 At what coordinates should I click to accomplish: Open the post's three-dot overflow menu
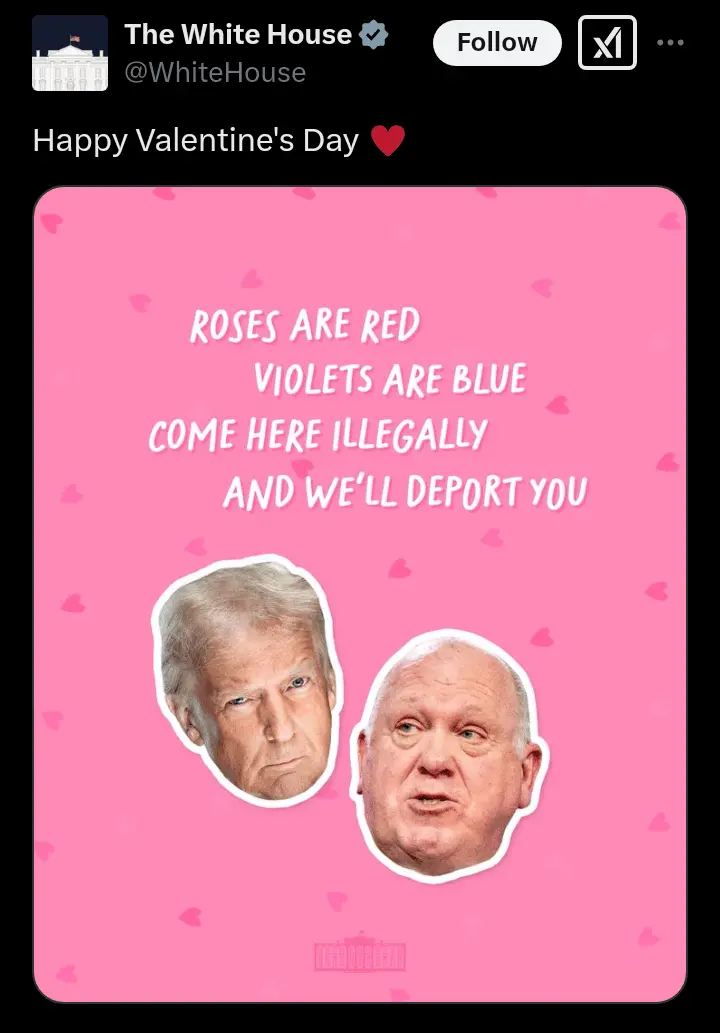(670, 42)
